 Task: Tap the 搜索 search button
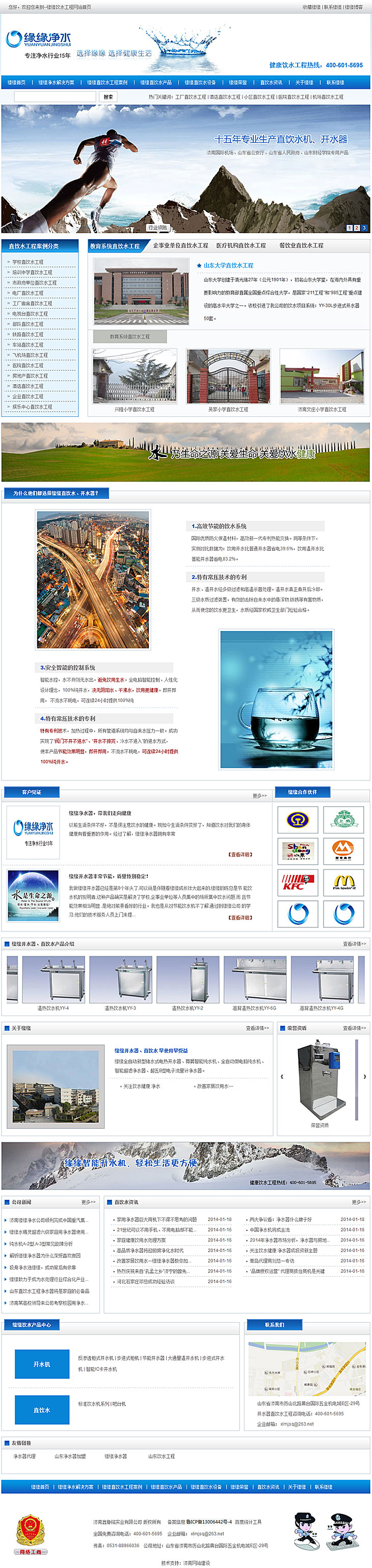pos(108,97)
